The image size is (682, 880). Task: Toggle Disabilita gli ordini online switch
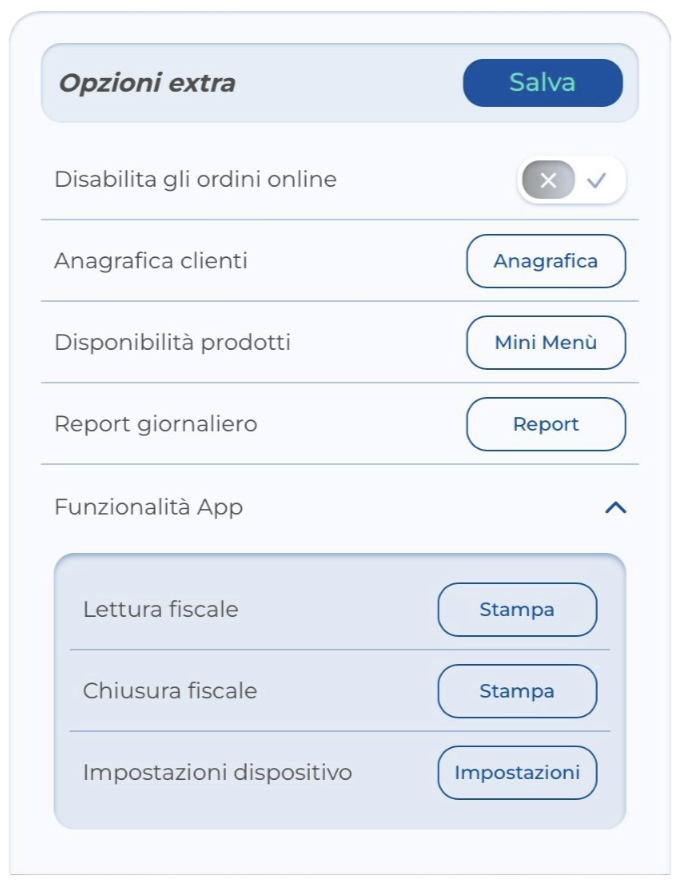[571, 181]
